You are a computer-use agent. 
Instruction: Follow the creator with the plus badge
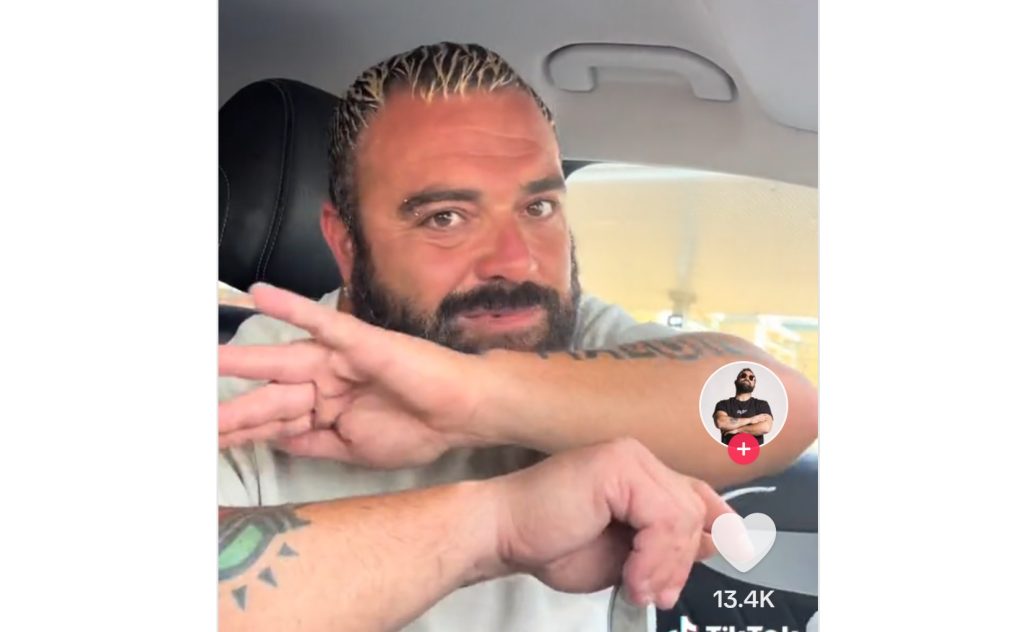[x=743, y=450]
